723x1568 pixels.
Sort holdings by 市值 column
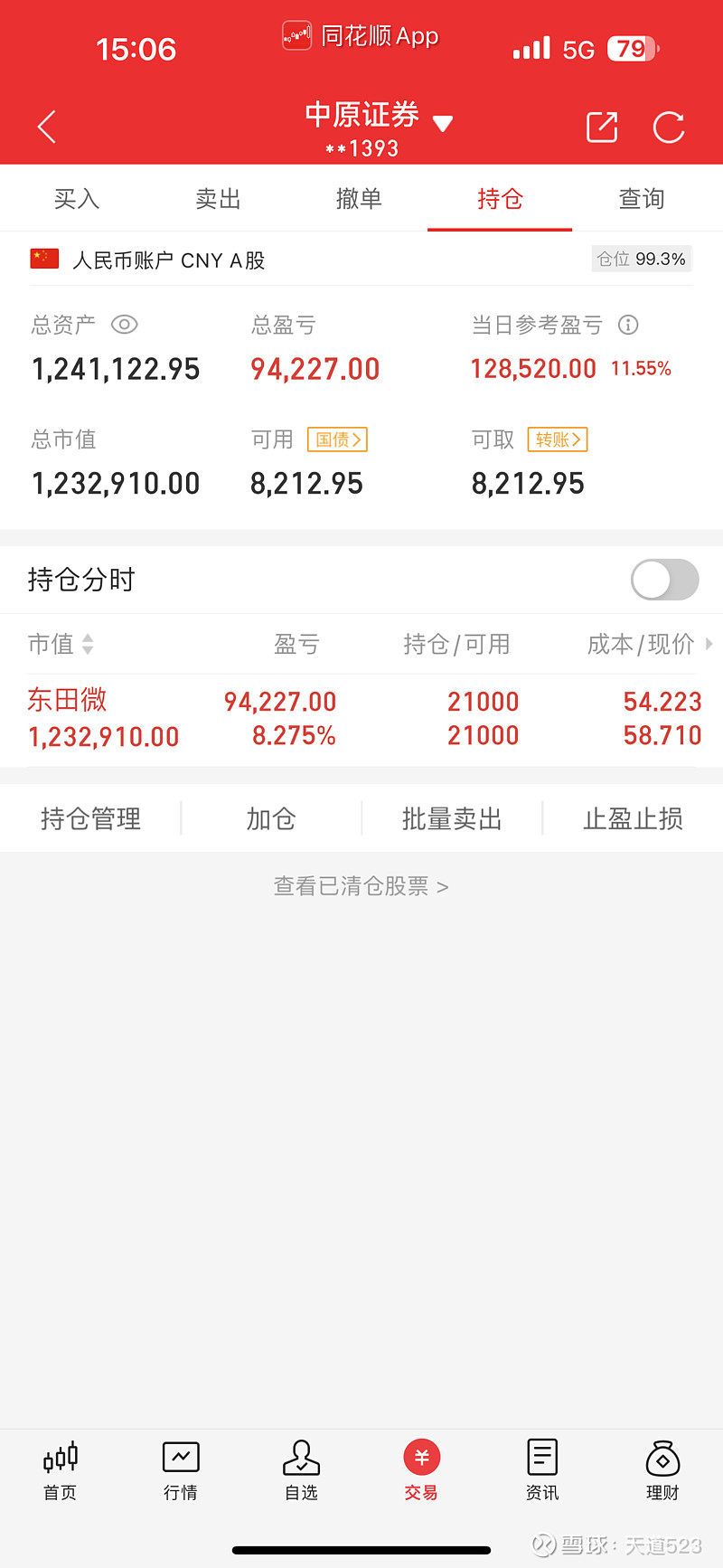coord(61,644)
